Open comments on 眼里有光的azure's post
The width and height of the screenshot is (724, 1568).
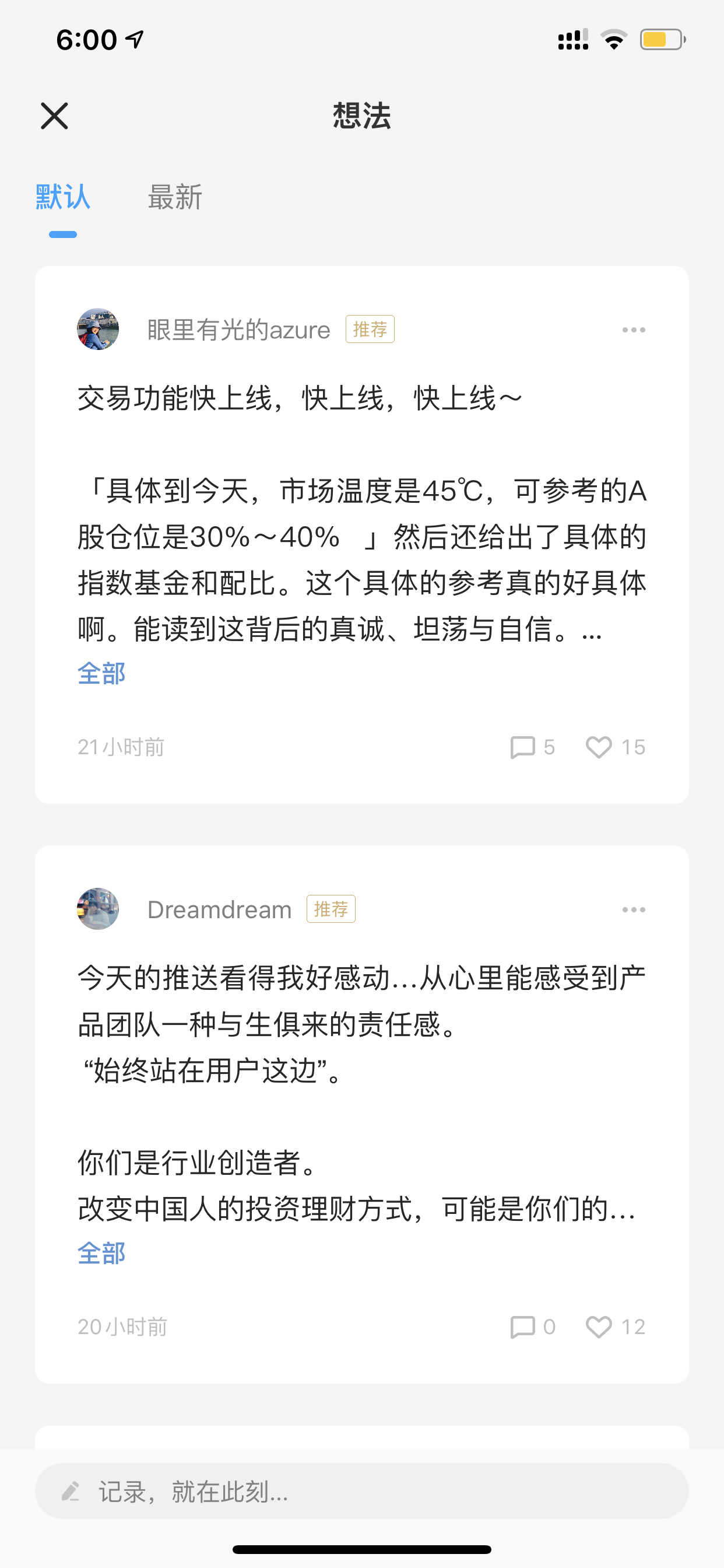click(x=532, y=747)
